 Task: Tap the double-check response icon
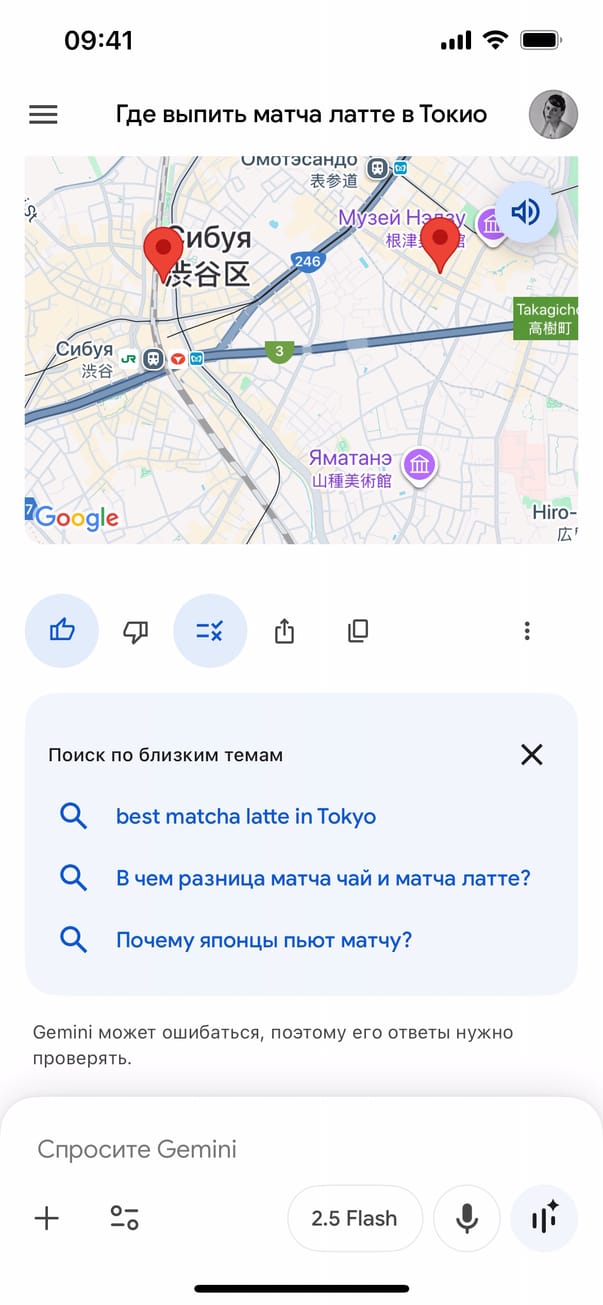(x=210, y=630)
